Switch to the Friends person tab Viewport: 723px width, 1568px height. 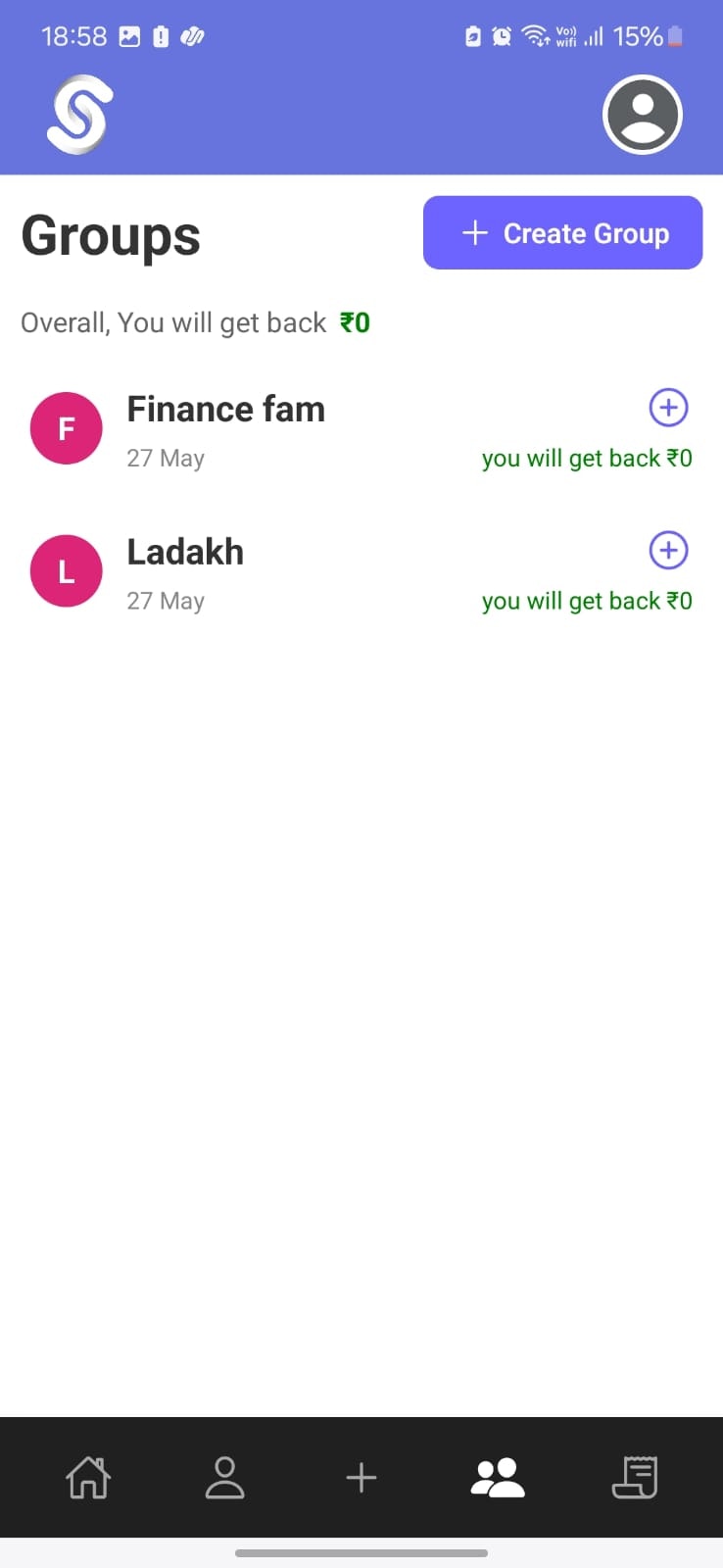pos(224,1477)
